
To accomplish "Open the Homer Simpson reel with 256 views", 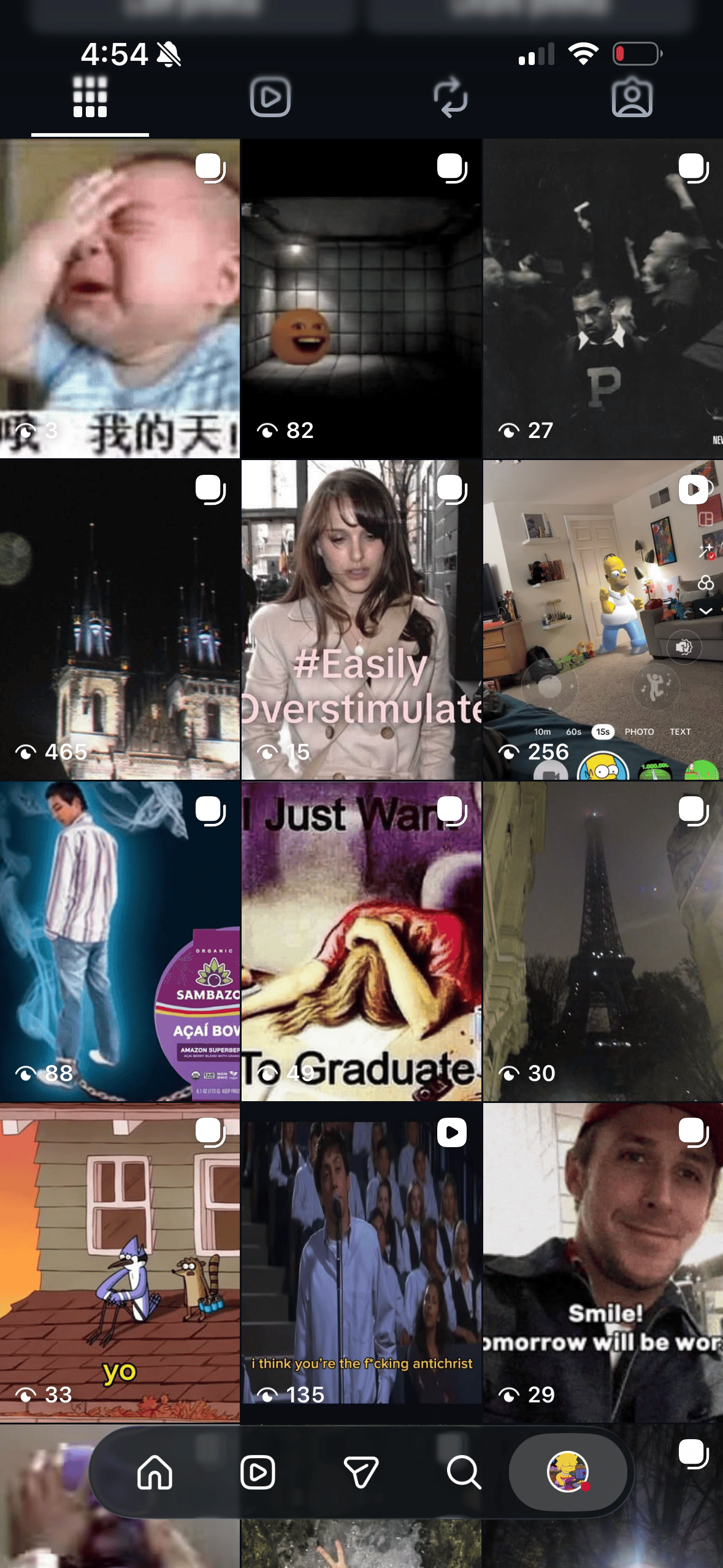I will coord(603,620).
